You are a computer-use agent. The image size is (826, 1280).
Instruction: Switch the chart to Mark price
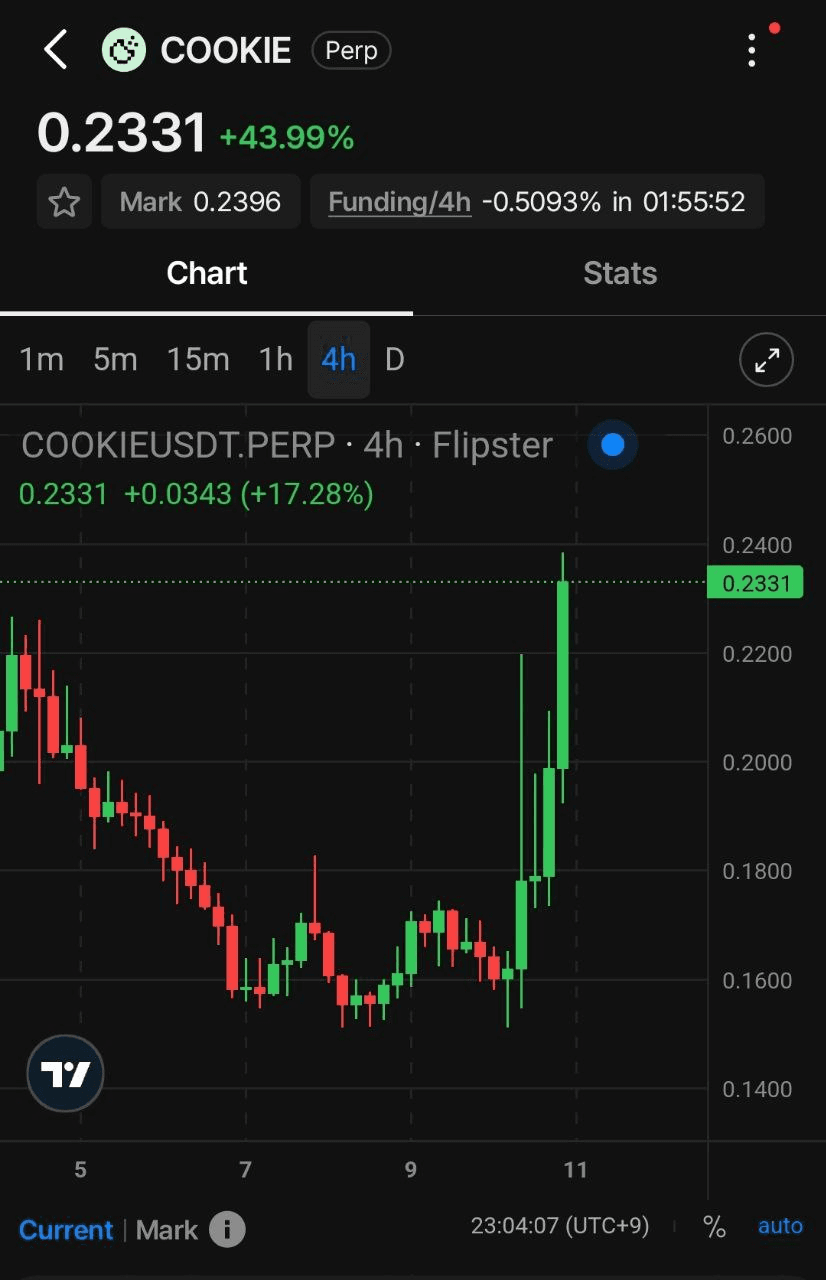pyautogui.click(x=167, y=1230)
